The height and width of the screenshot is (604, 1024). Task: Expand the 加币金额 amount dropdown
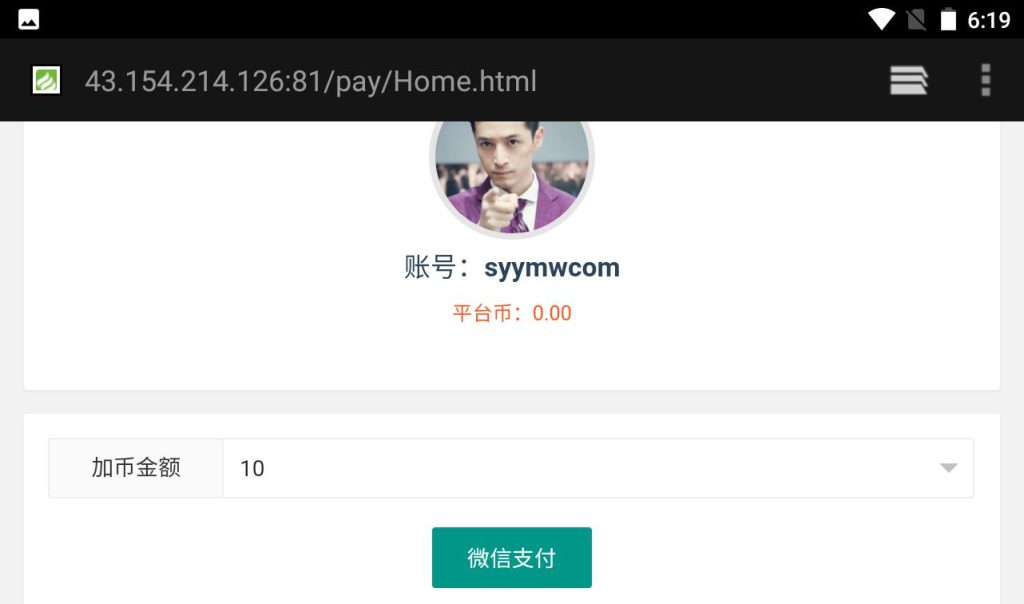[x=597, y=468]
